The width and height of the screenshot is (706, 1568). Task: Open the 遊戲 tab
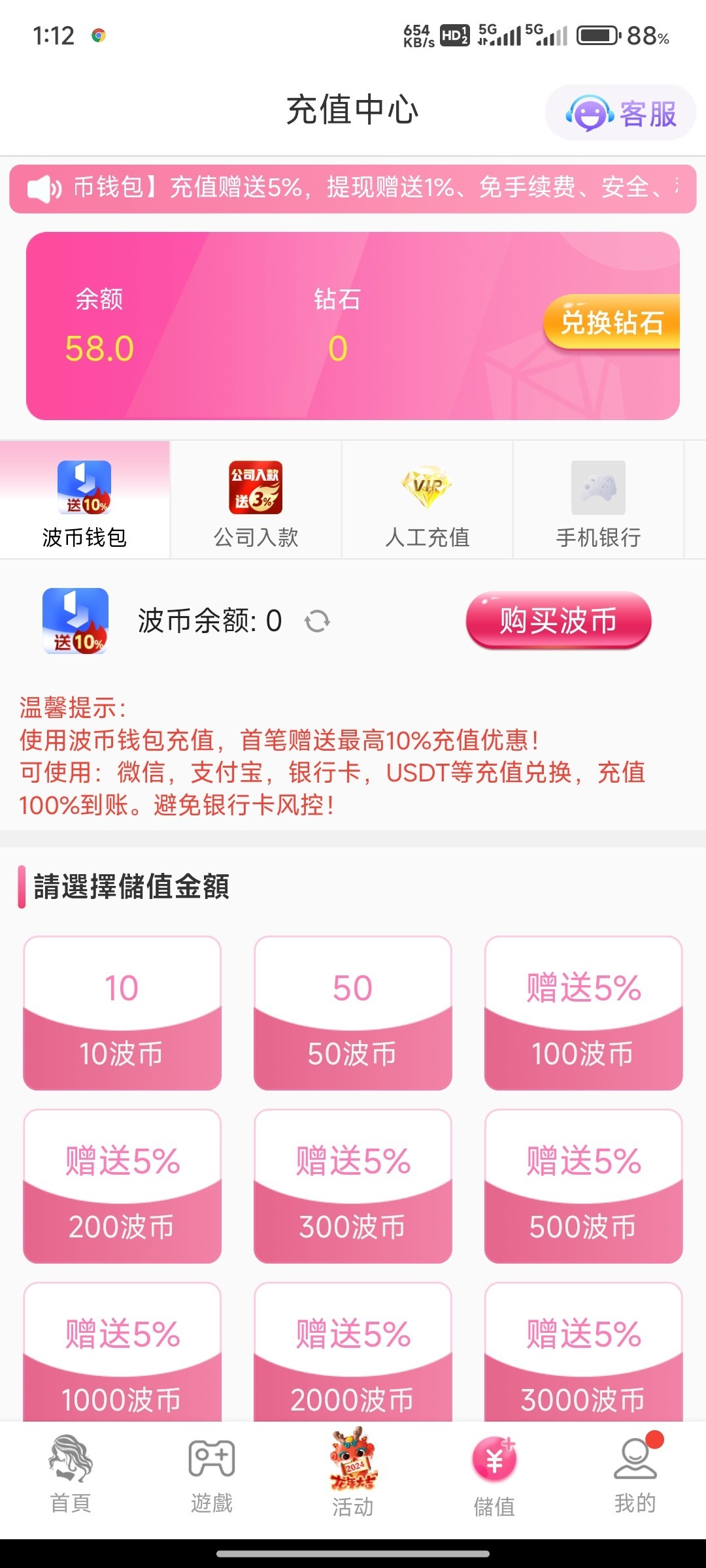coord(212,1475)
